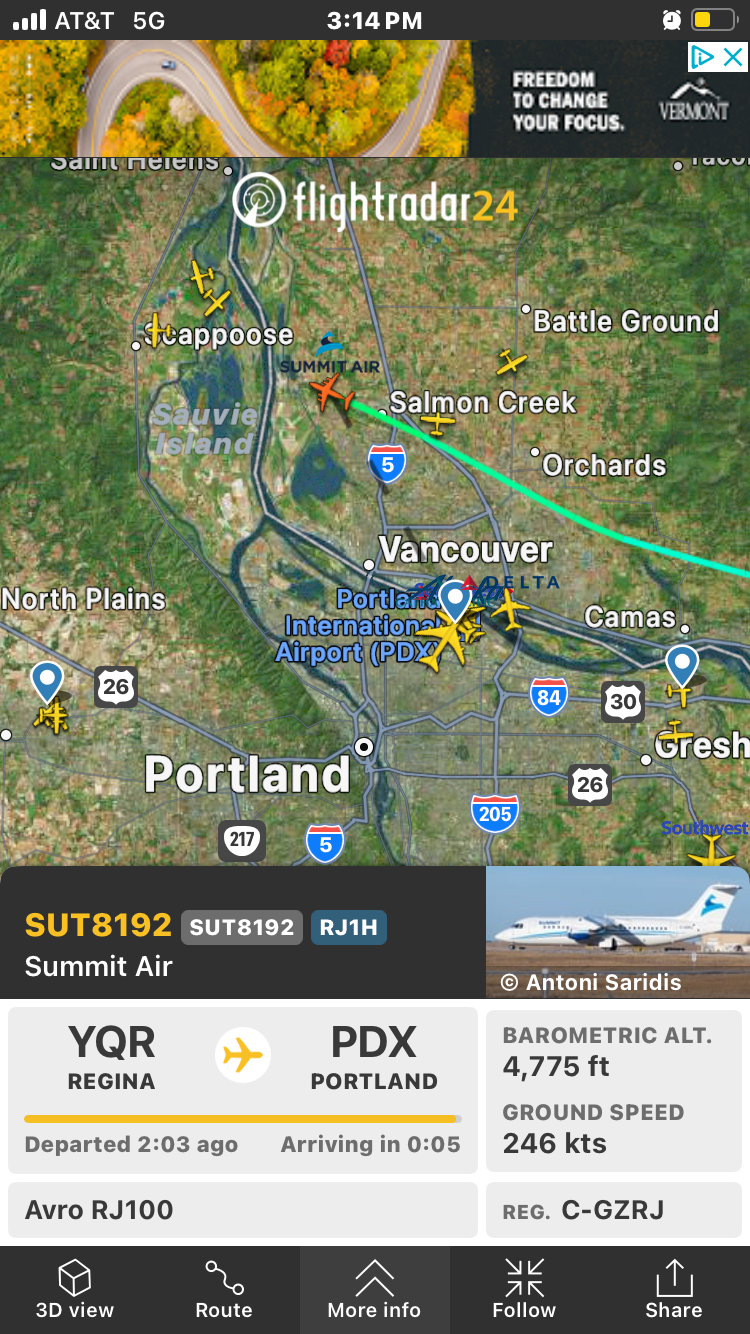Select the orange Summit Air plane on map
Screen dimensions: 750x1334
[x=331, y=392]
